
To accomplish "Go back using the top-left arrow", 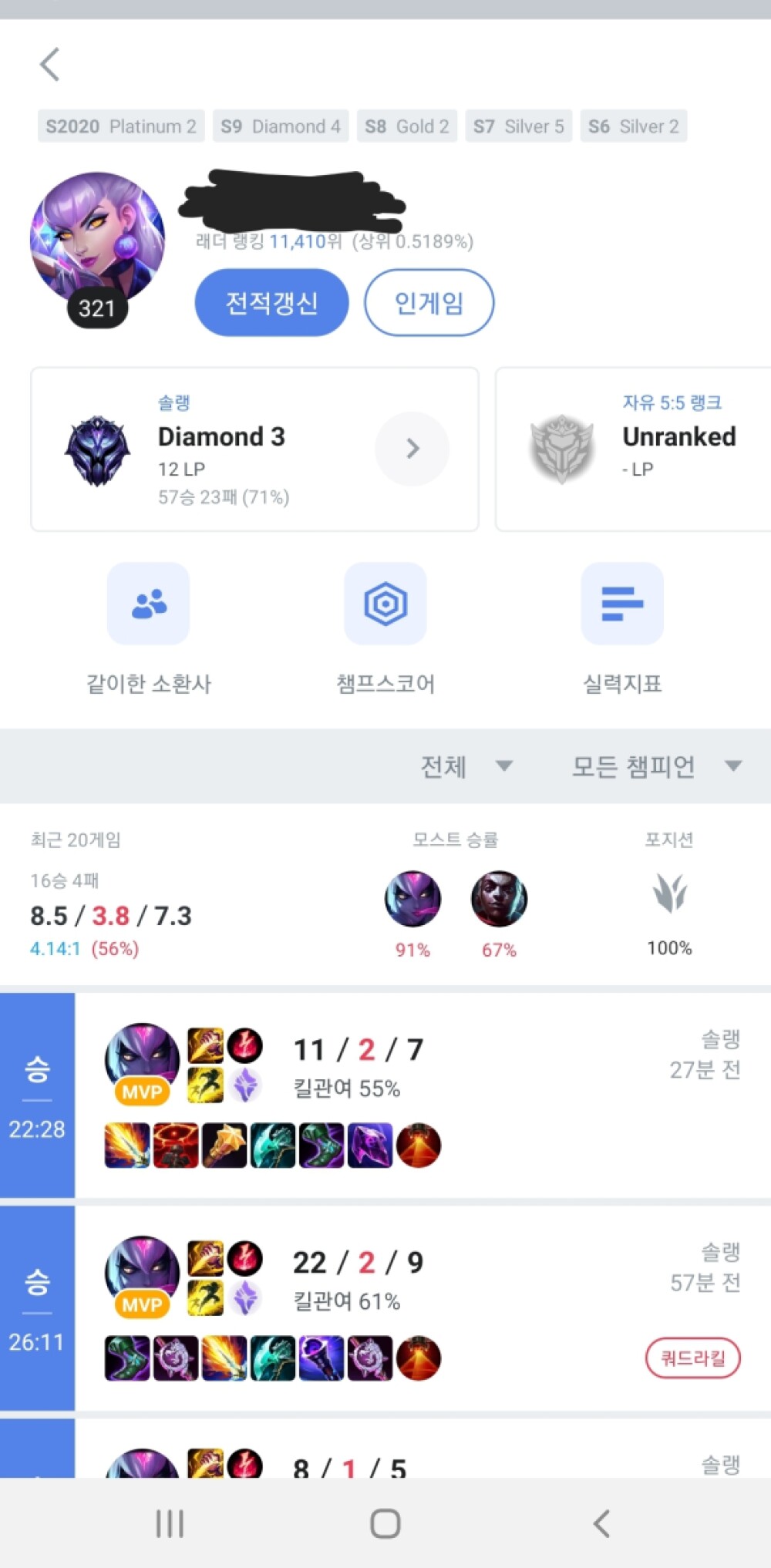I will pos(50,65).
